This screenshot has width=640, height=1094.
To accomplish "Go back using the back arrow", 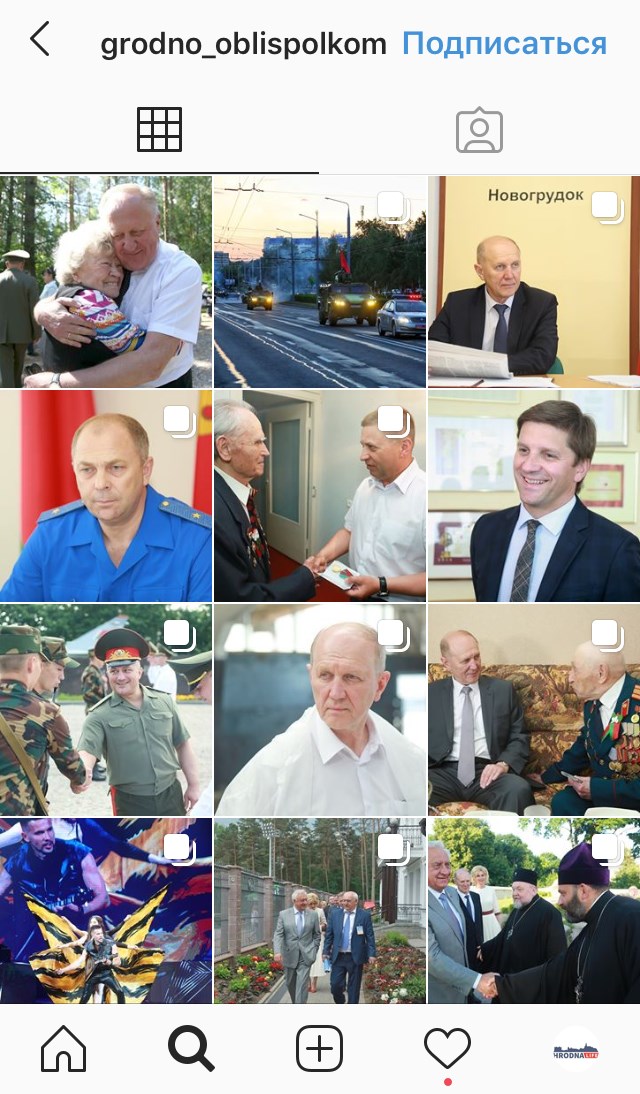I will pyautogui.click(x=40, y=41).
